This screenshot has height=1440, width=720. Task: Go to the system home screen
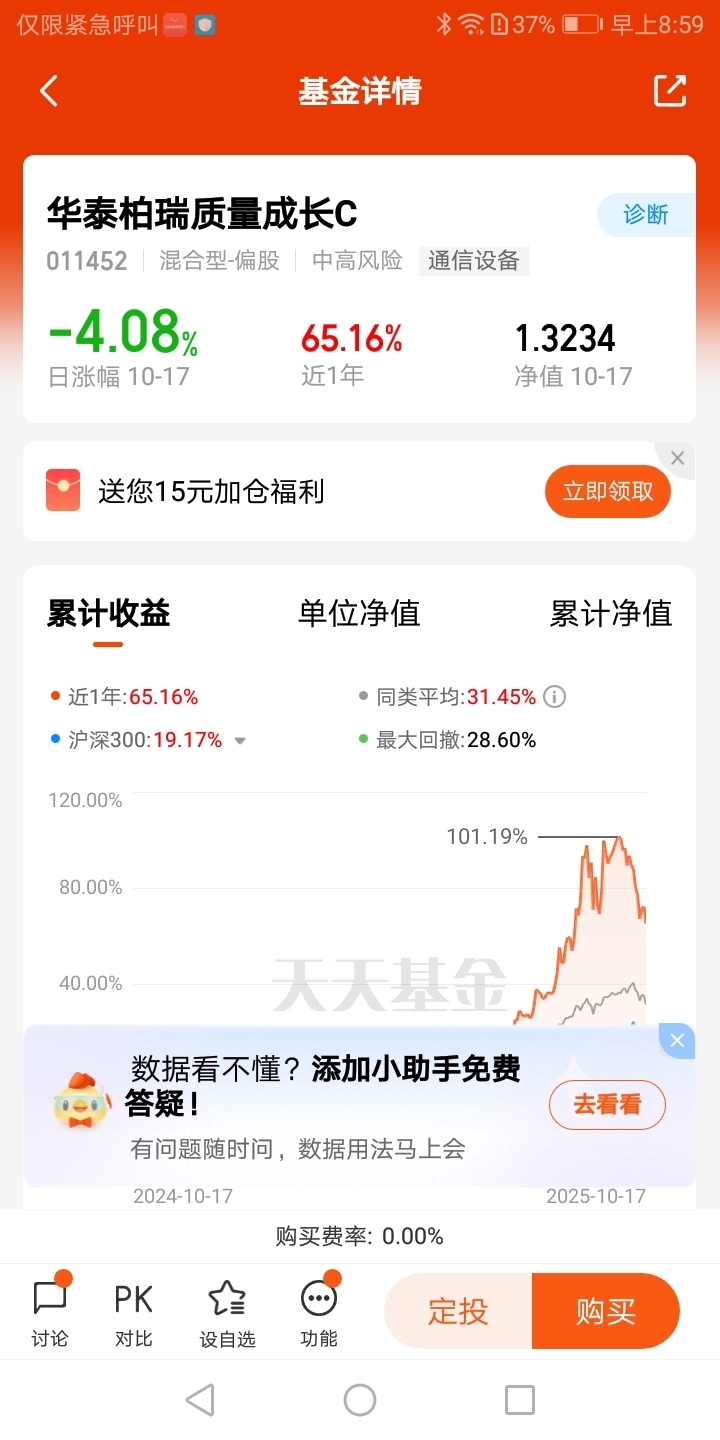(x=360, y=1400)
